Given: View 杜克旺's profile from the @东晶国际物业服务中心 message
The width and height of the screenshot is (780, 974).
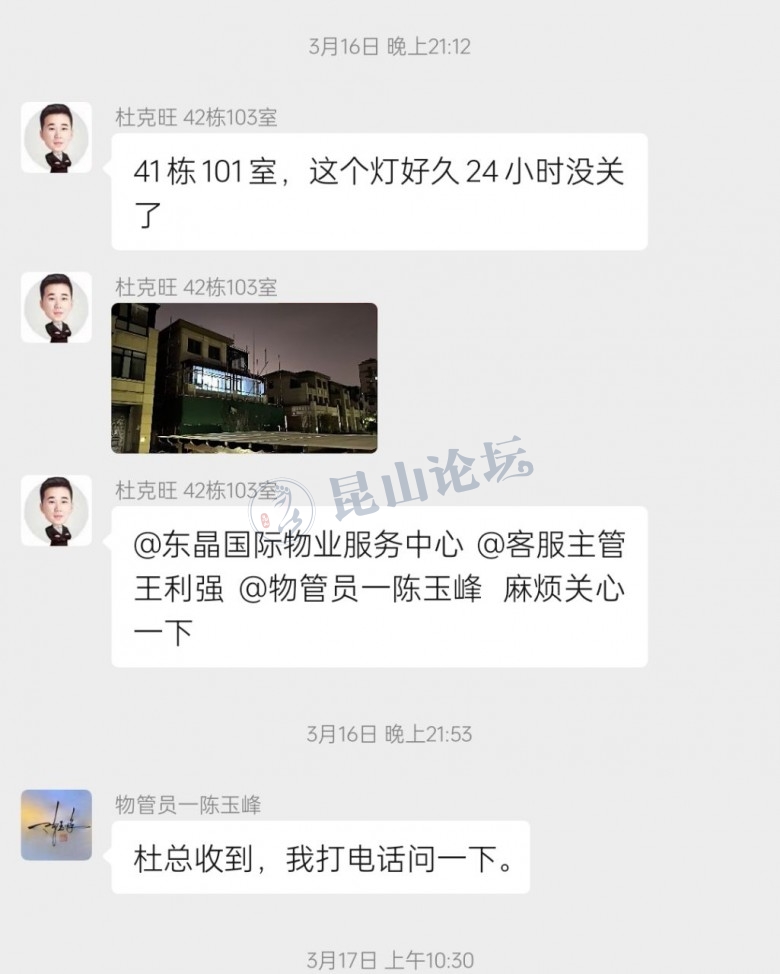Looking at the screenshot, I should pyautogui.click(x=57, y=510).
